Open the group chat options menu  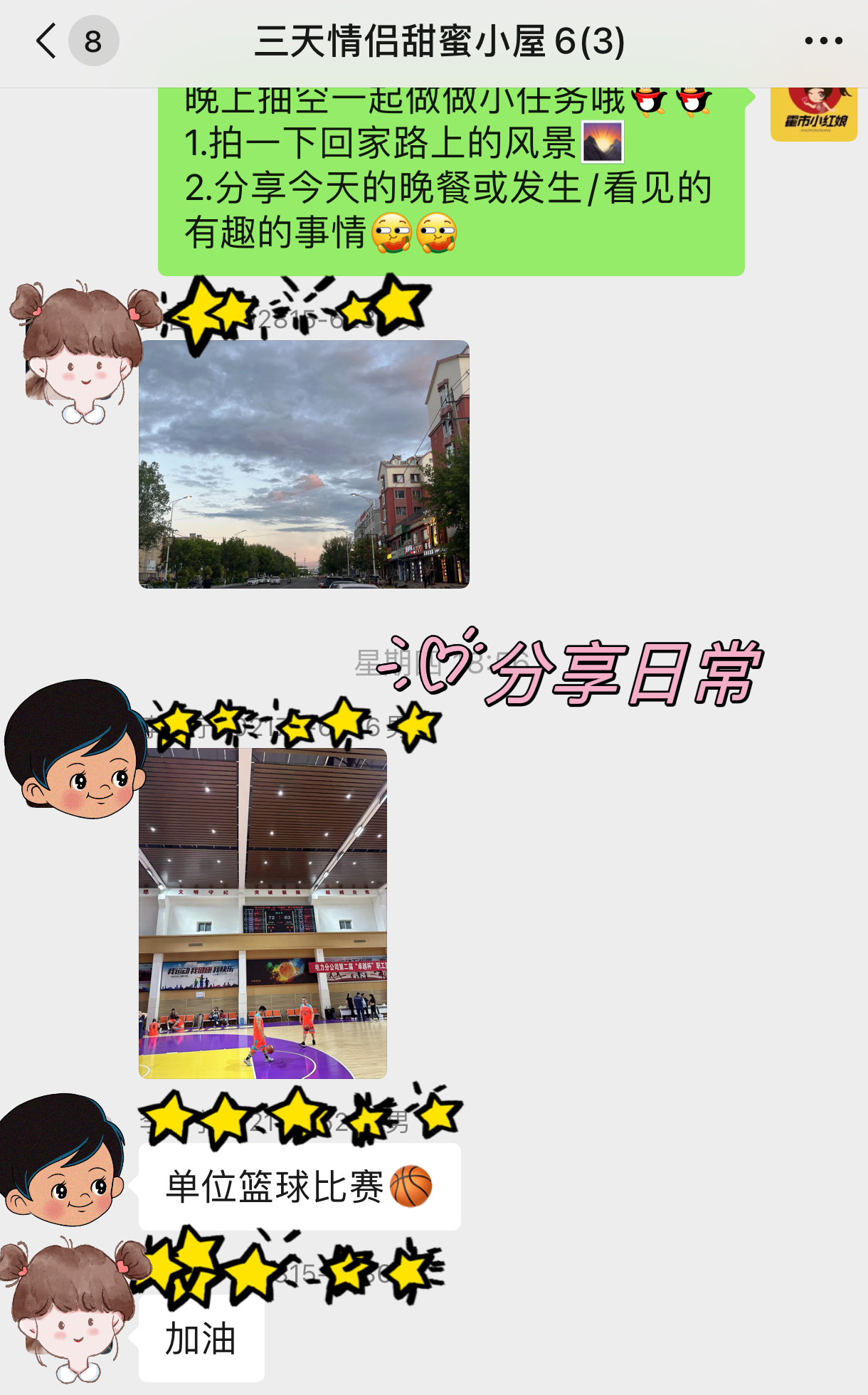823,41
